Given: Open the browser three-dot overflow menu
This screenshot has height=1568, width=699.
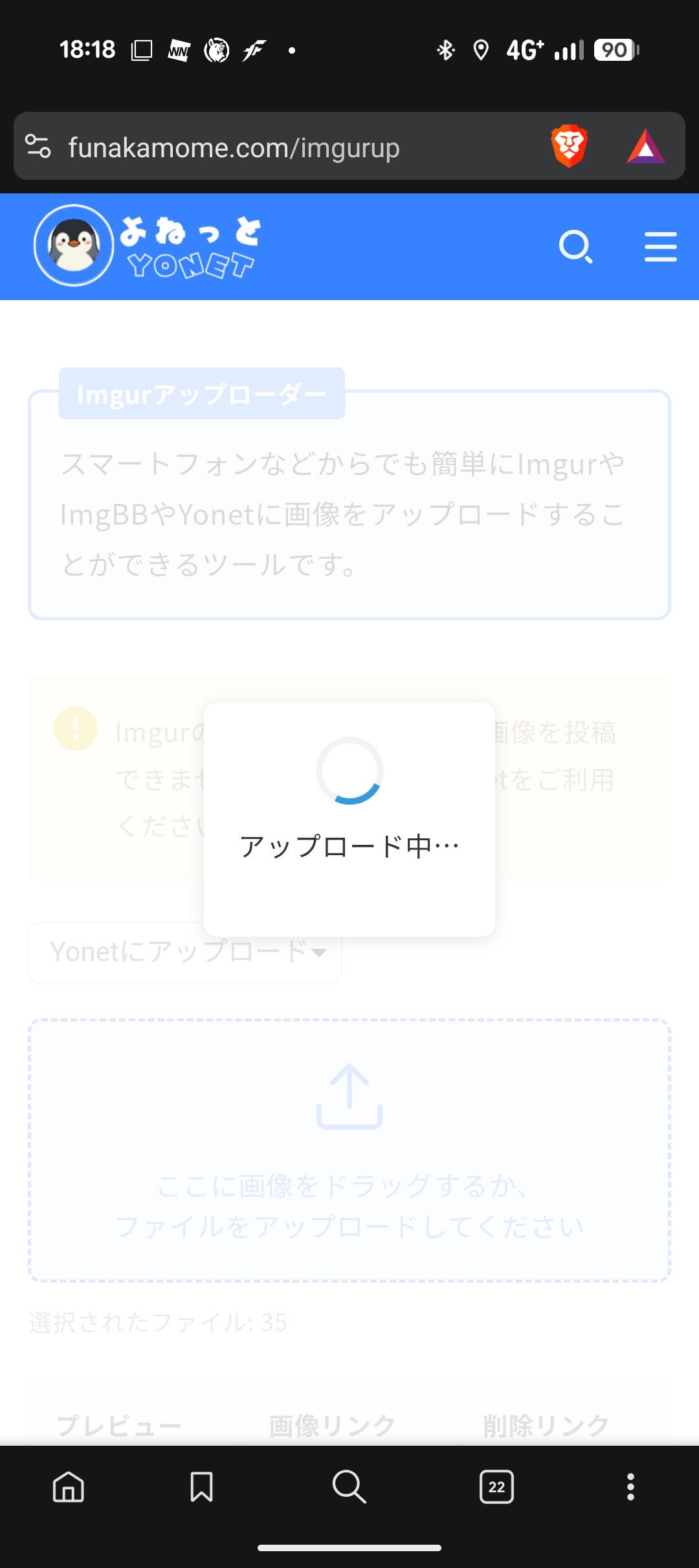Looking at the screenshot, I should 630,1486.
